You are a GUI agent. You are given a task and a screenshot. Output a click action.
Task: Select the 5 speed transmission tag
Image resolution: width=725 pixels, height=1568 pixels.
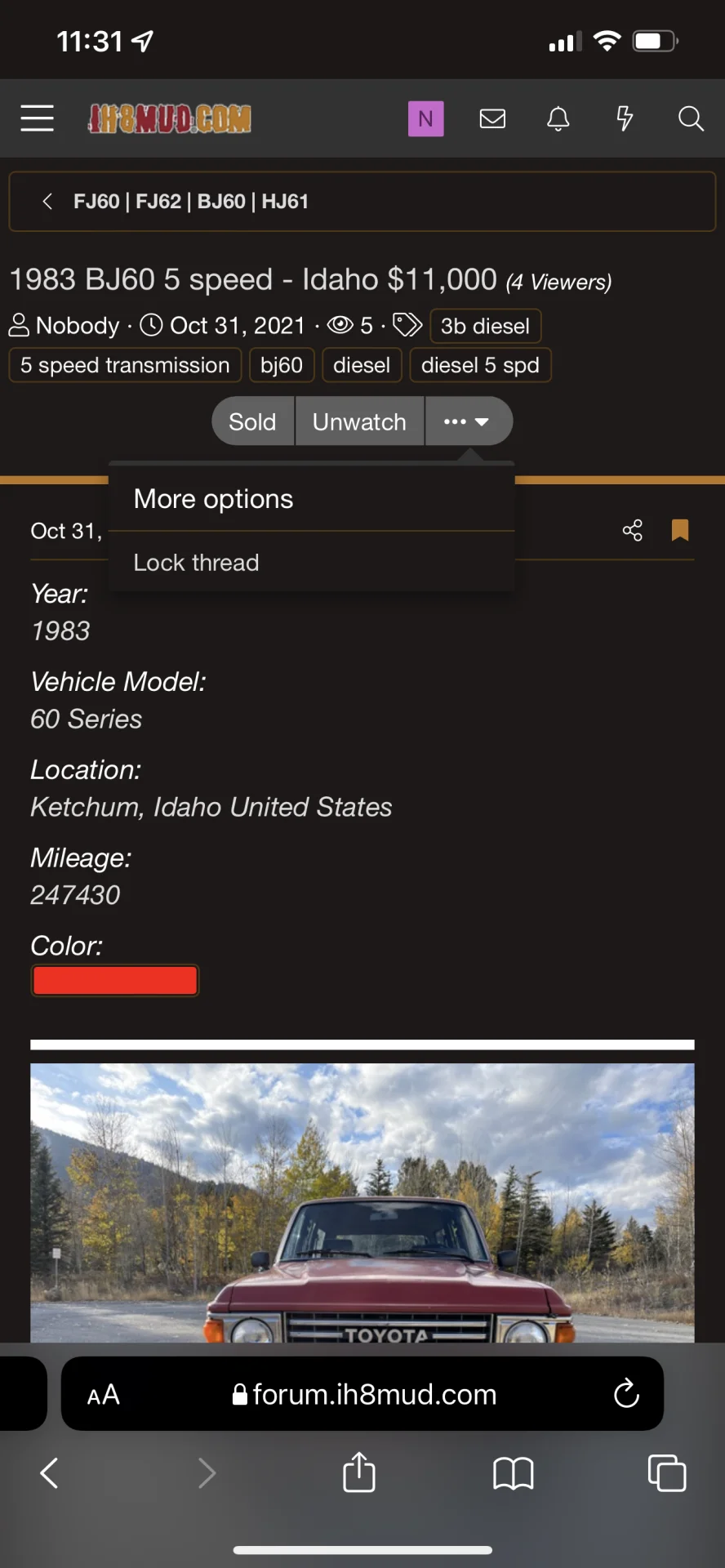(125, 365)
